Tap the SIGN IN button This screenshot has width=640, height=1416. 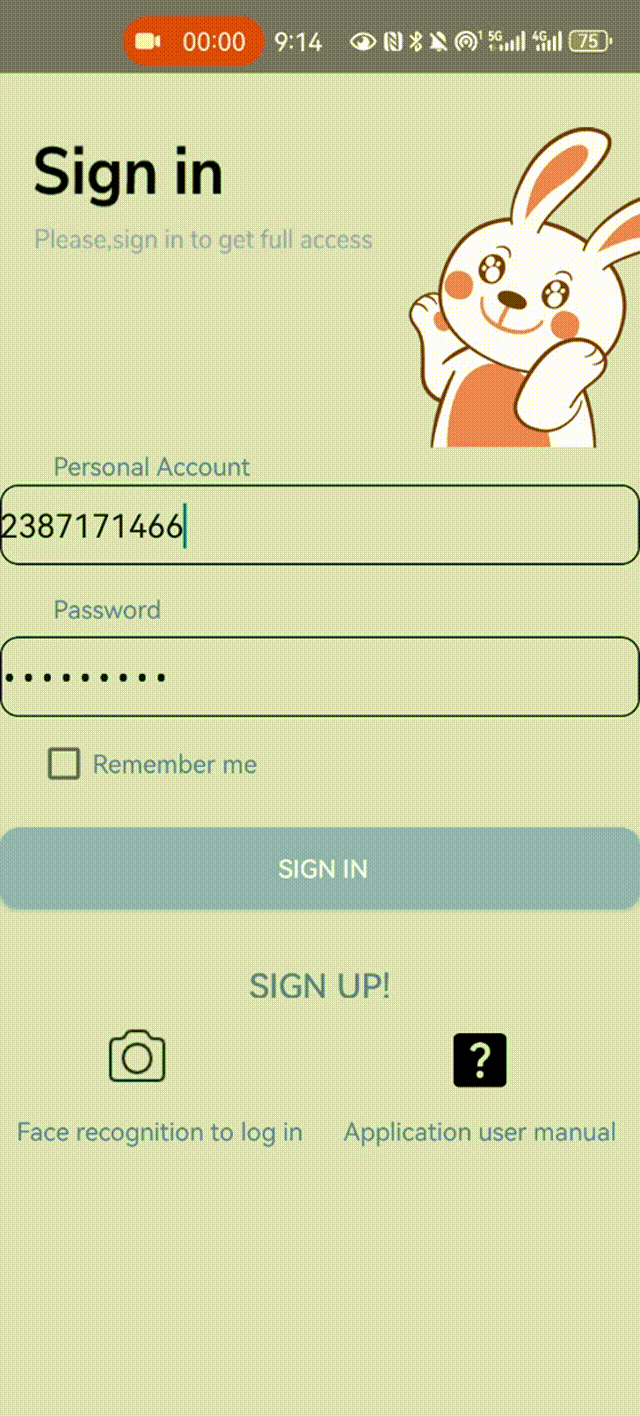[320, 869]
